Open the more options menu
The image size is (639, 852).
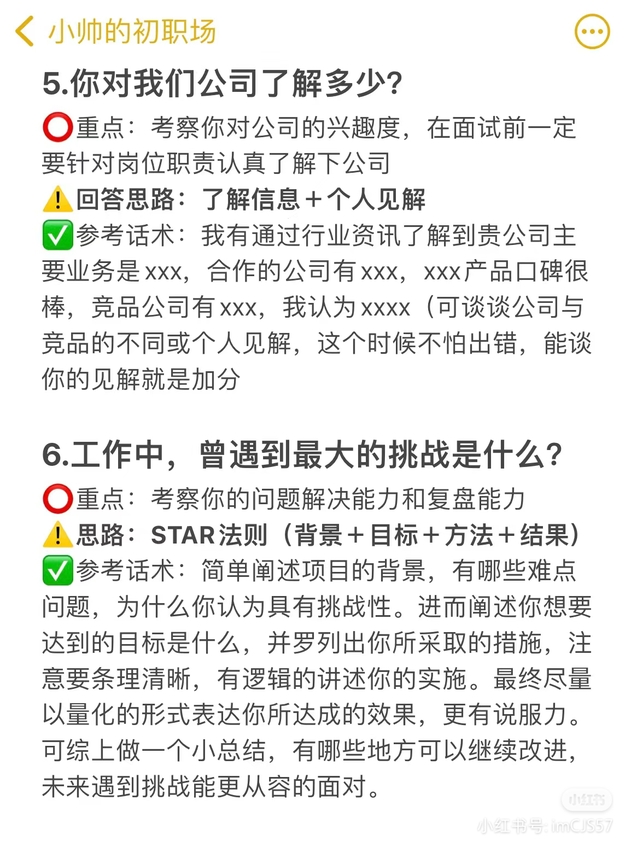pyautogui.click(x=592, y=32)
